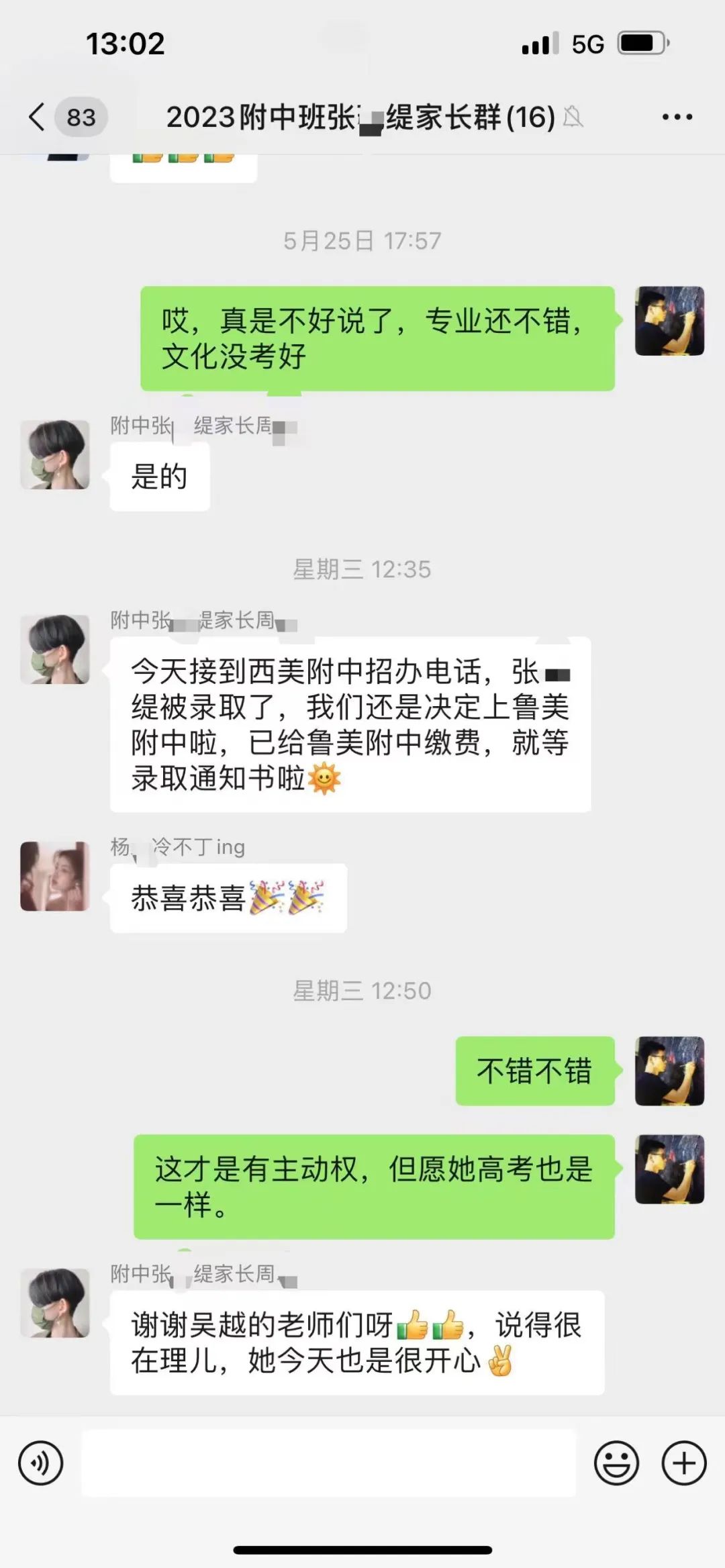Open the emoji panel icon
The height and width of the screenshot is (1568, 725).
[618, 1463]
